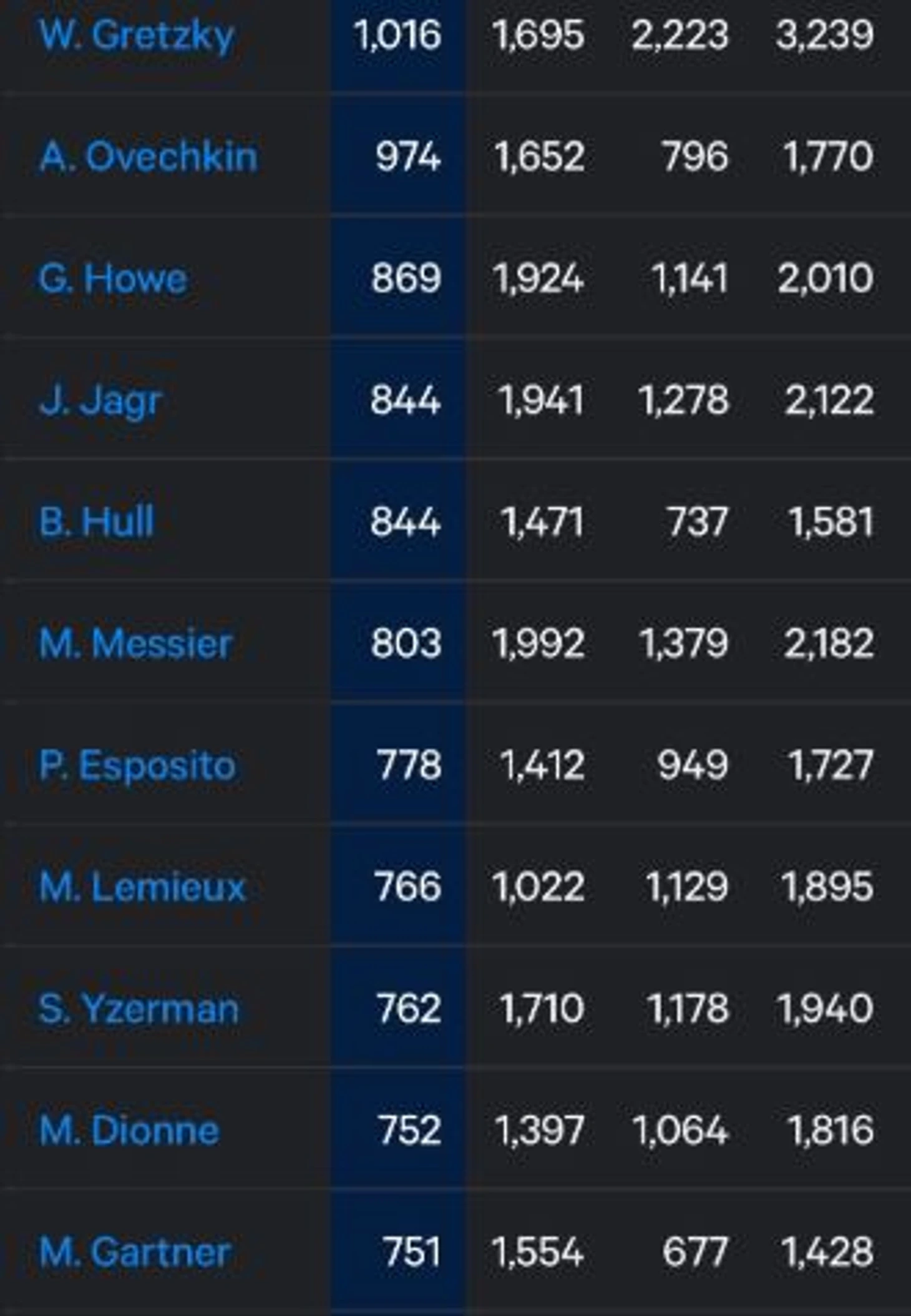Open B. Hull's profile

click(x=96, y=521)
